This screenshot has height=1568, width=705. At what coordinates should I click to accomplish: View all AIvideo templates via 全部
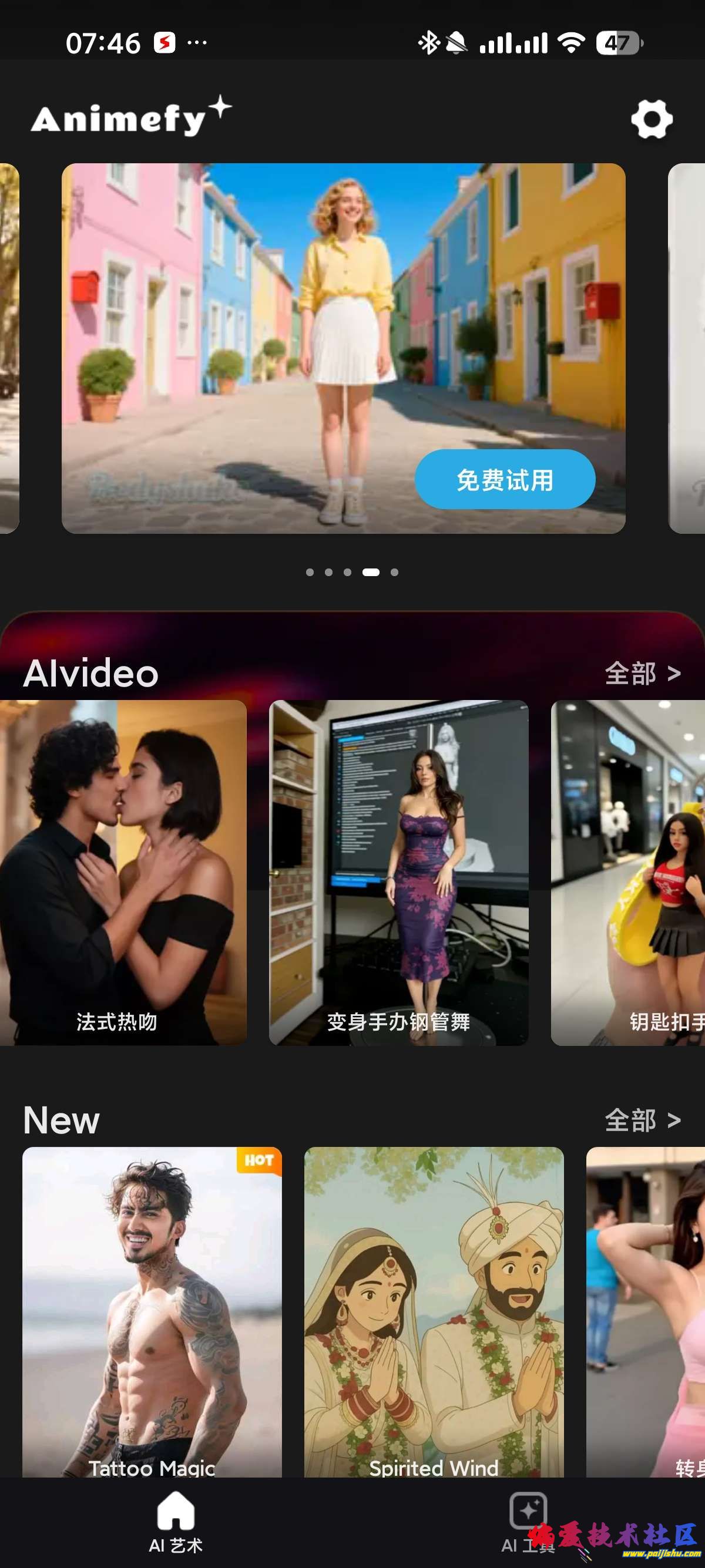642,674
